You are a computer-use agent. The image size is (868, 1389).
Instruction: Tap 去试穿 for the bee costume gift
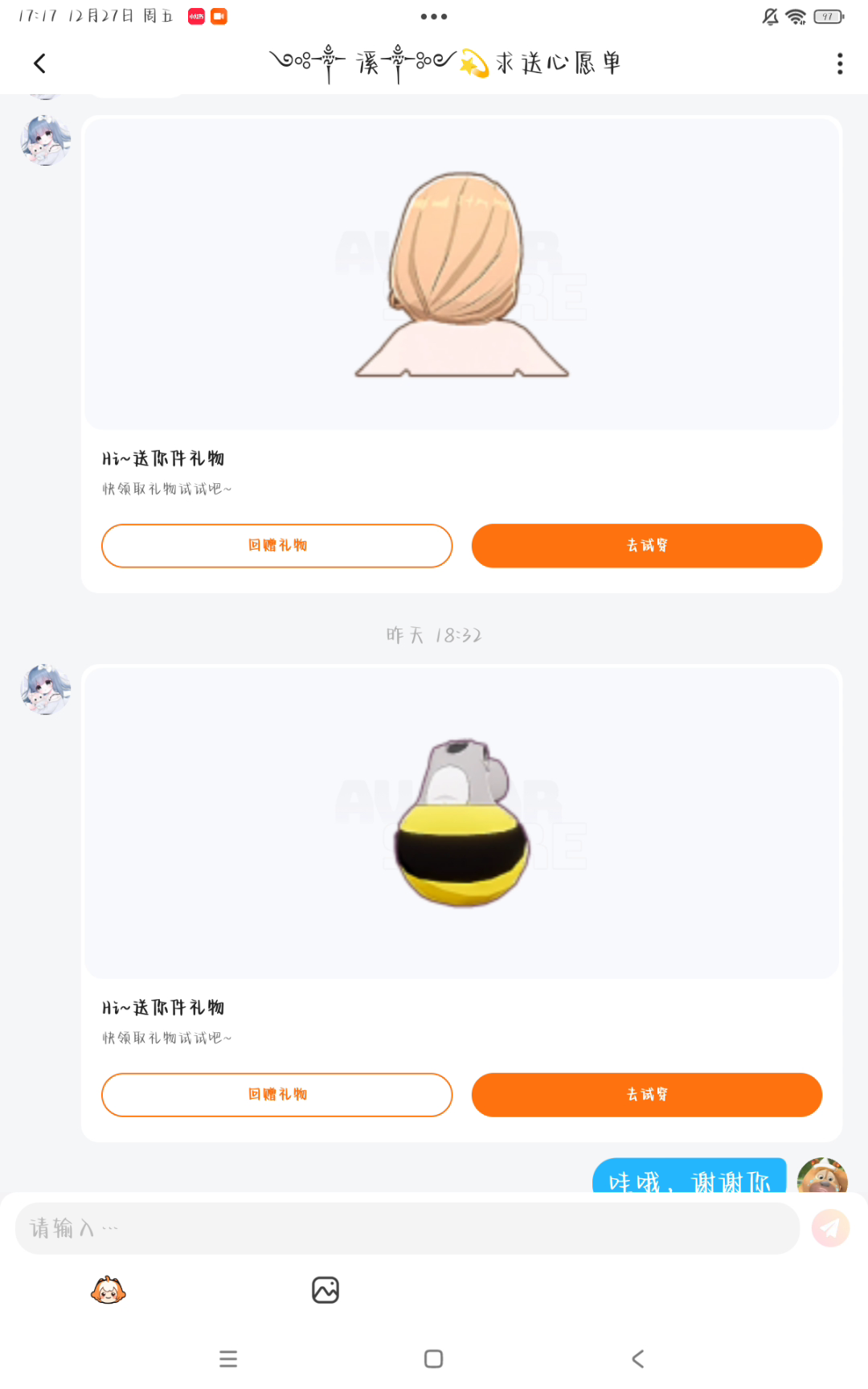646,1095
